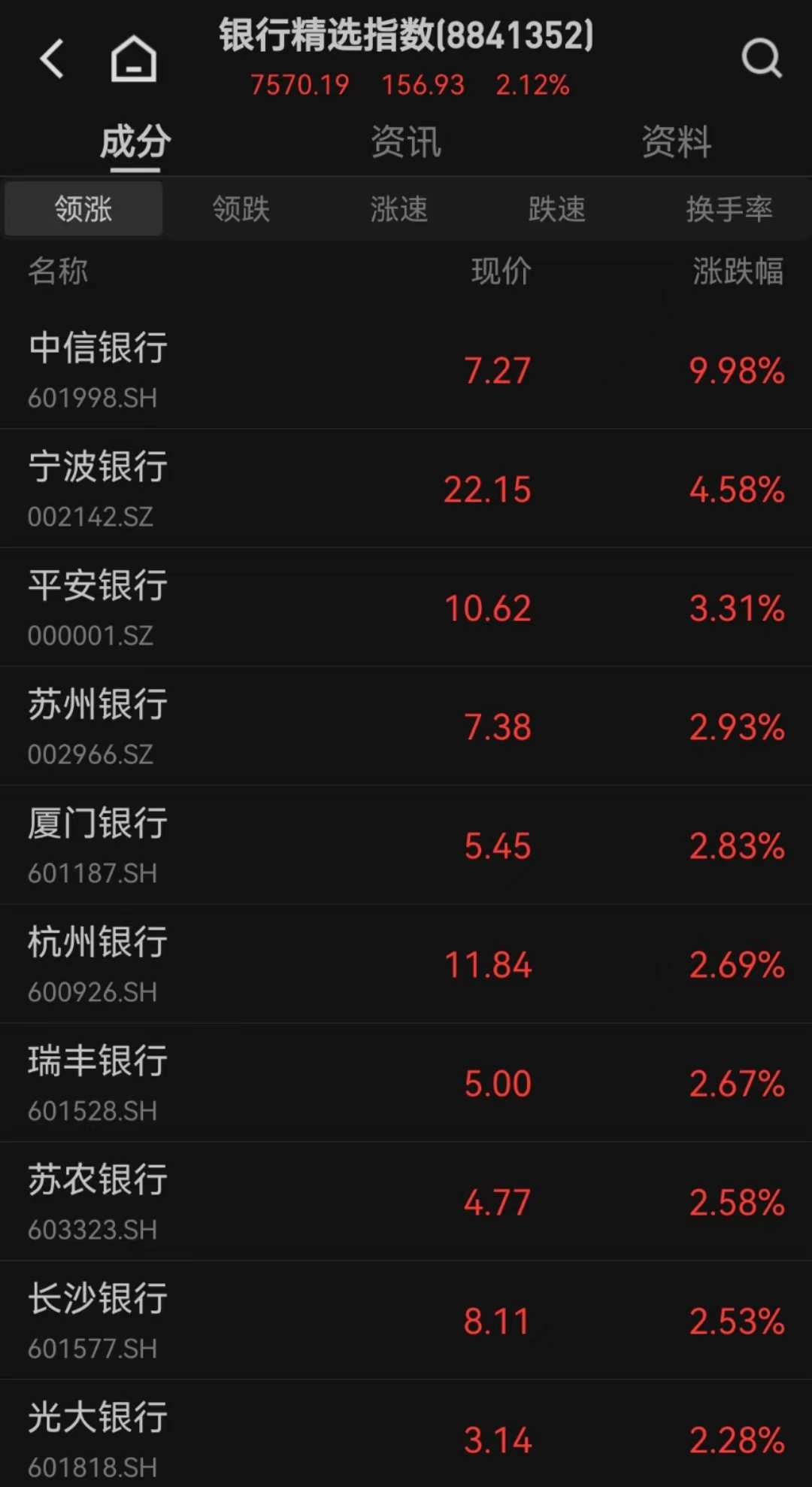Open 宁波银行 stock row
The width and height of the screenshot is (812, 1487).
(x=406, y=489)
